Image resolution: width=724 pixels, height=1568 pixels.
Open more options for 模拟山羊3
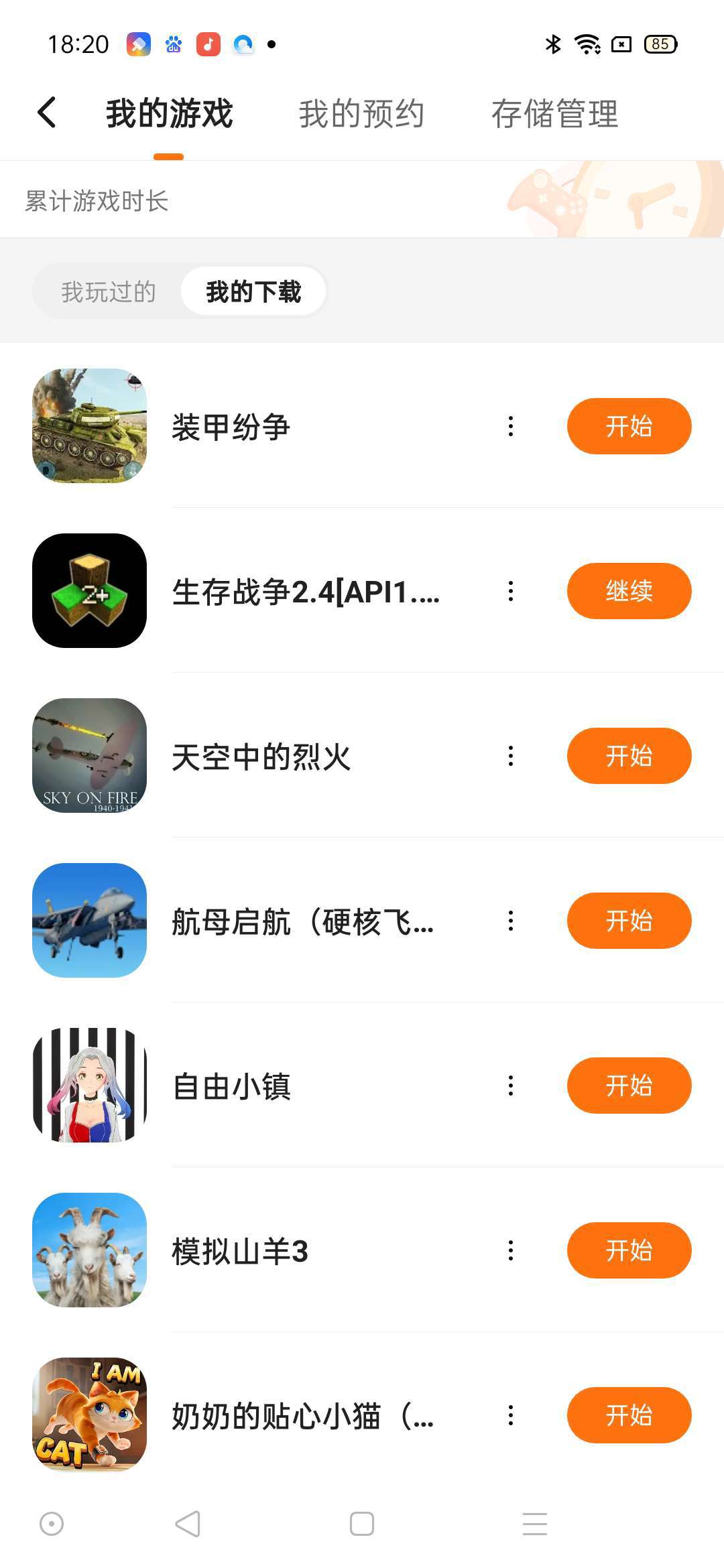point(511,1250)
